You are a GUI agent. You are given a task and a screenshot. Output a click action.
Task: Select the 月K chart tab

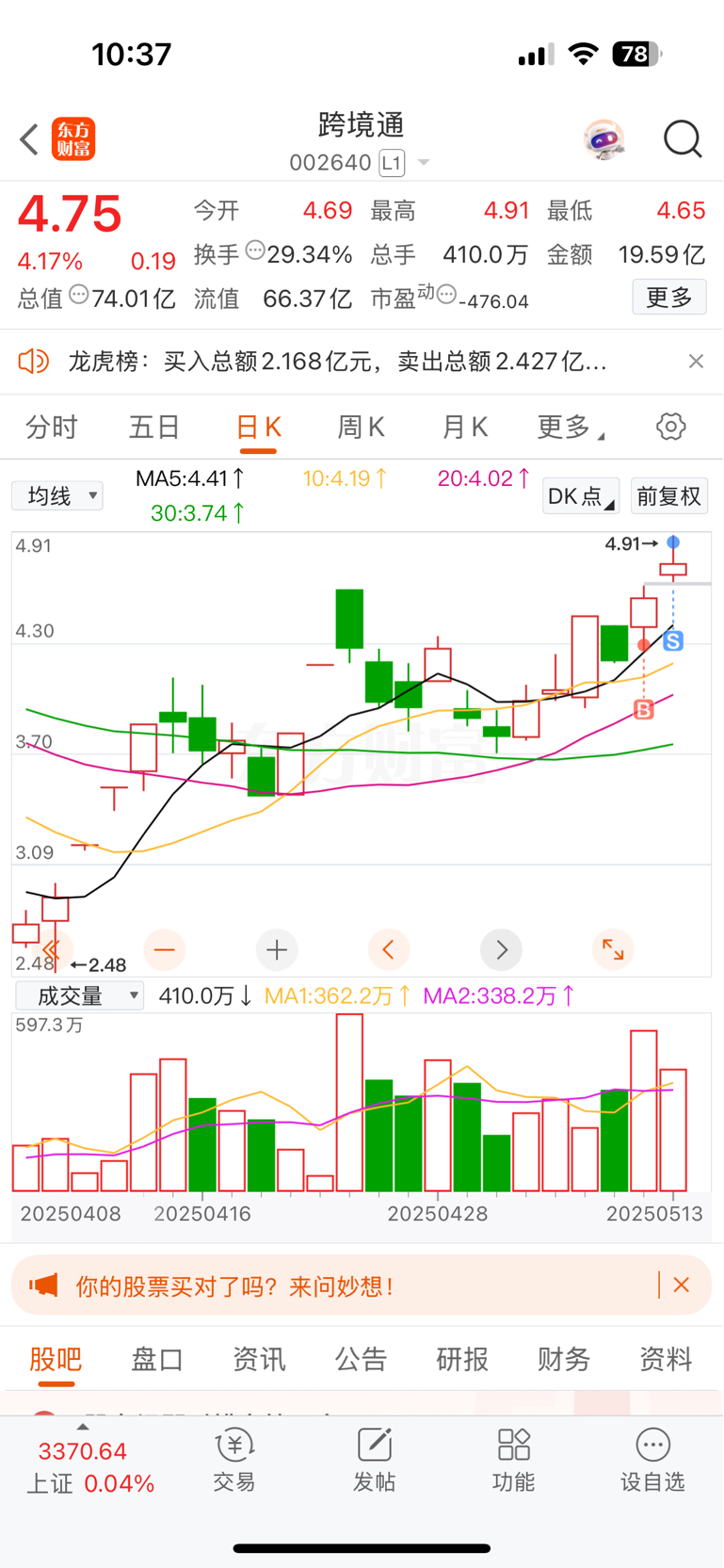465,428
